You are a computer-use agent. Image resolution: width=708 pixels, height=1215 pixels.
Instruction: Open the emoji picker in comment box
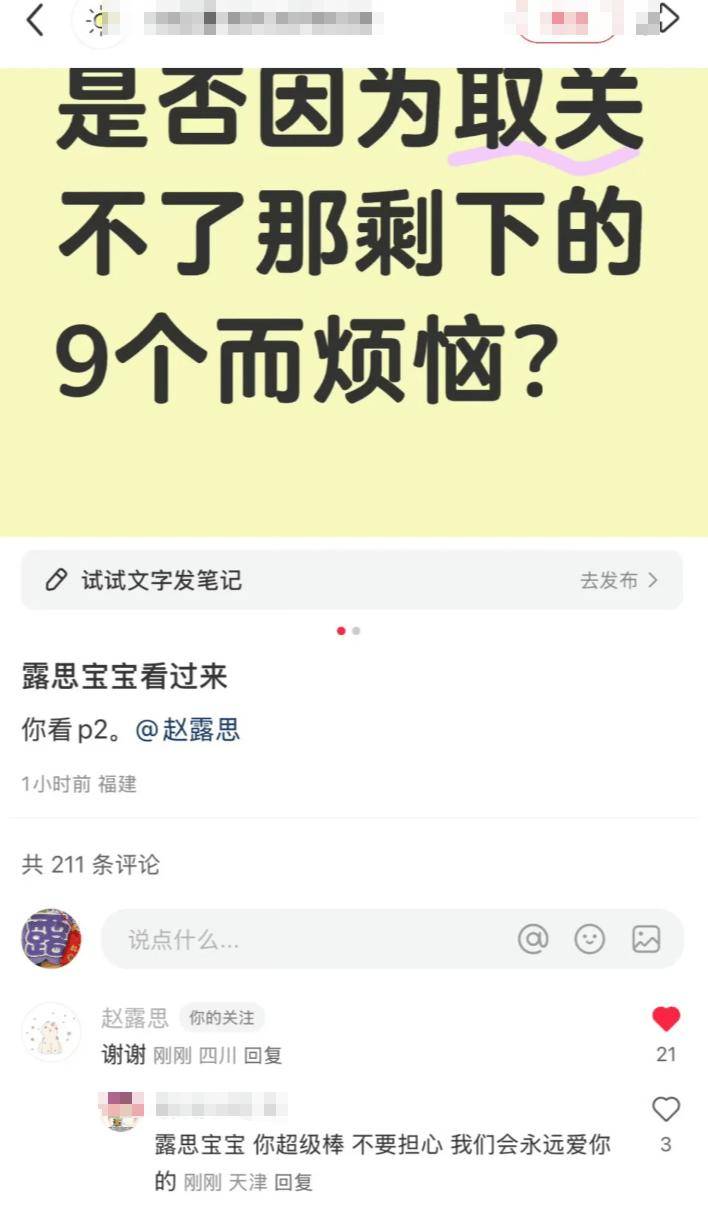click(x=589, y=939)
